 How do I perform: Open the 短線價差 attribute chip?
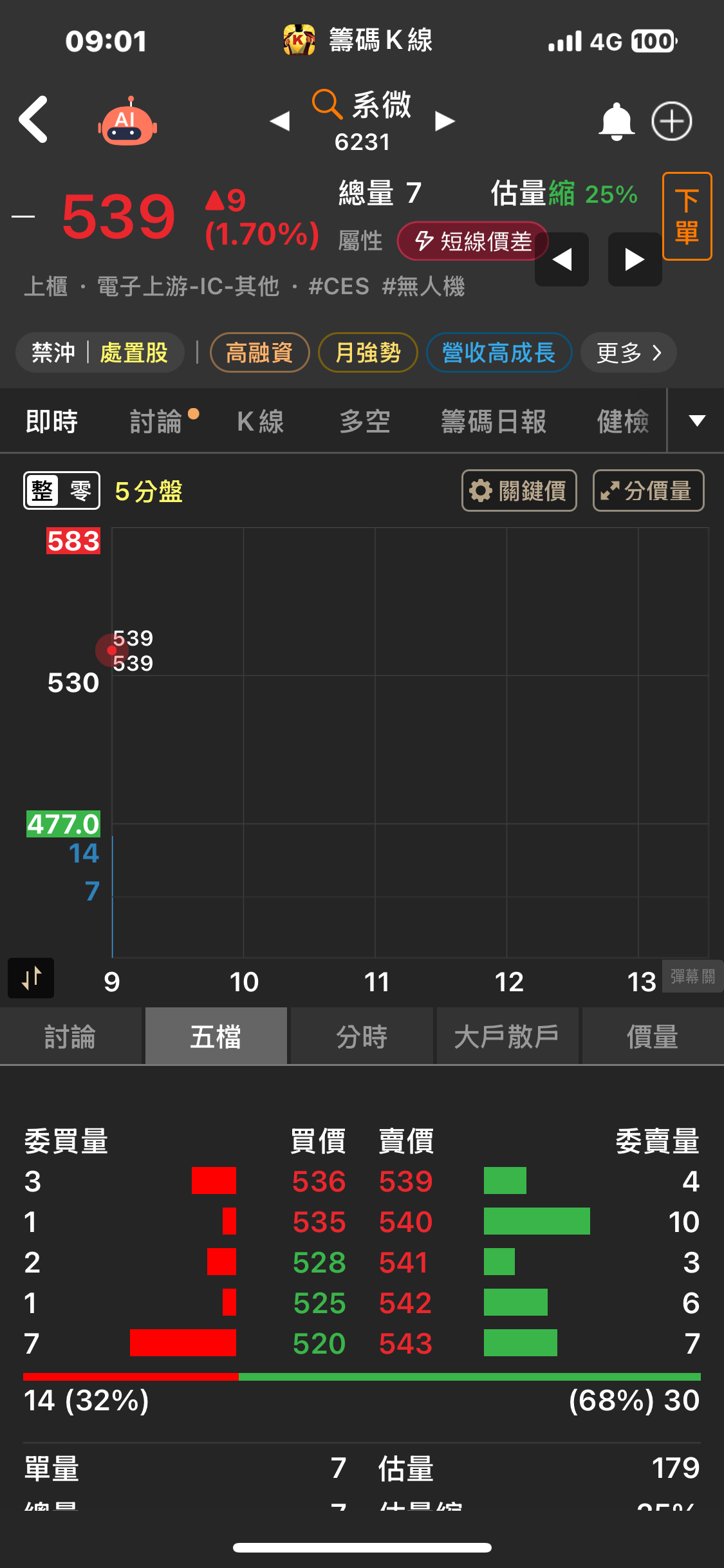pos(473,241)
